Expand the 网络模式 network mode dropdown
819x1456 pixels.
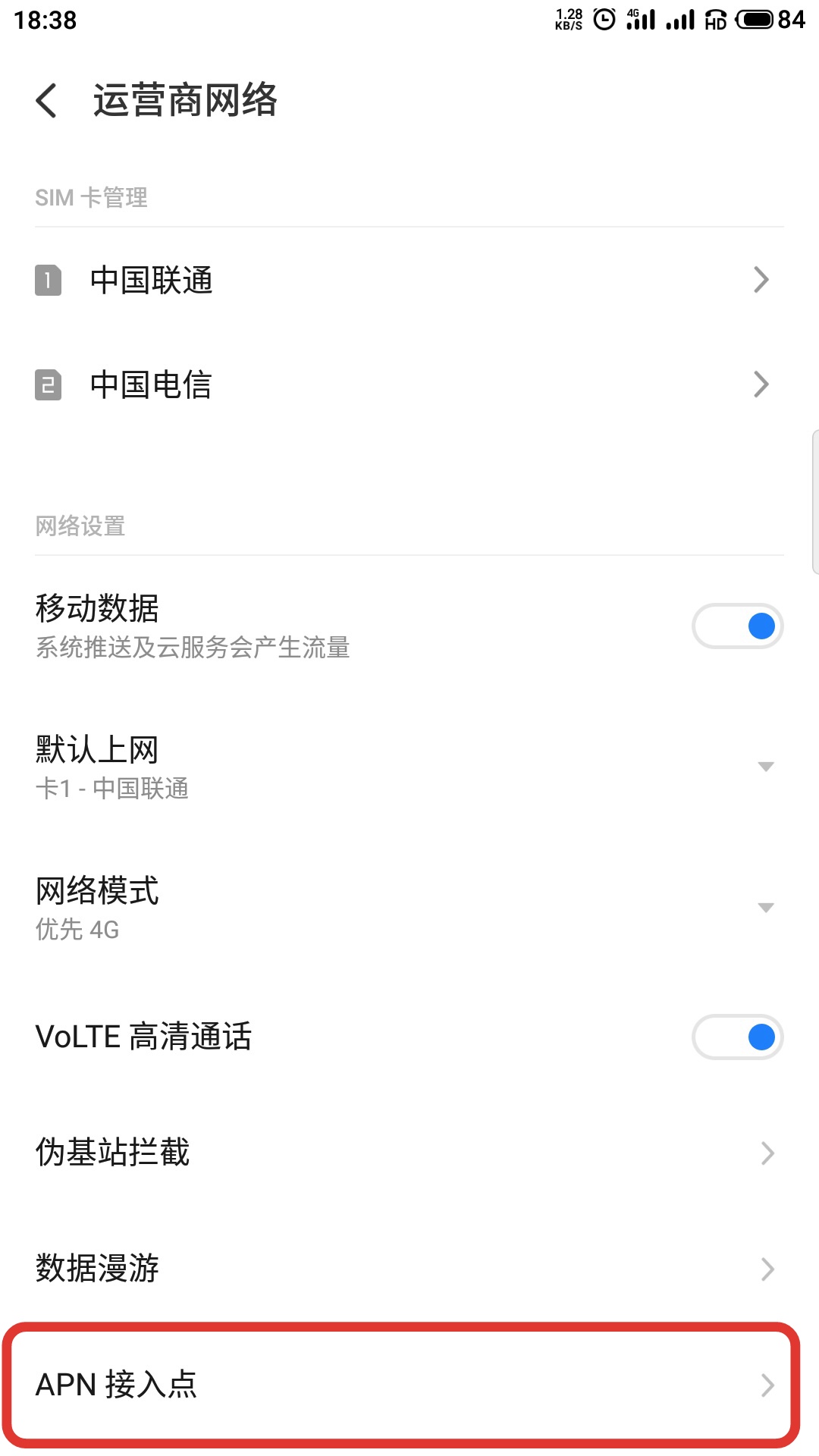[764, 908]
